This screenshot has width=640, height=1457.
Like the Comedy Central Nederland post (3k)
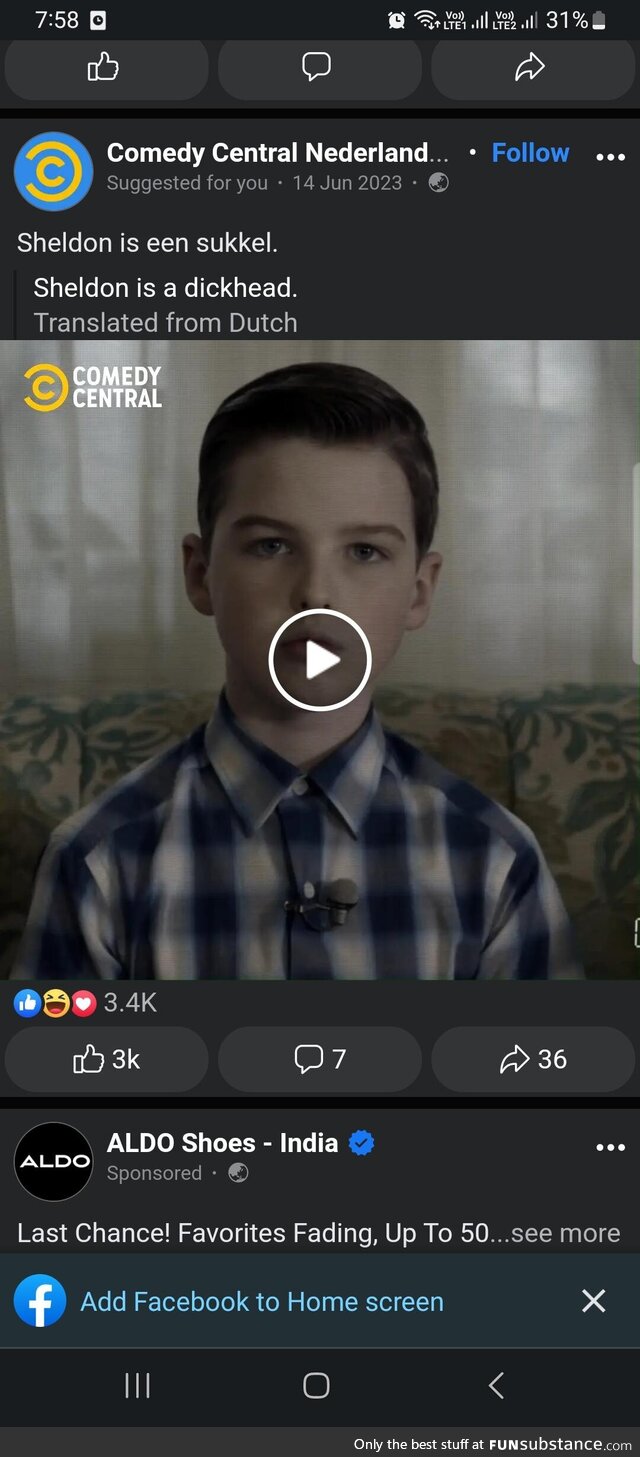point(107,1059)
